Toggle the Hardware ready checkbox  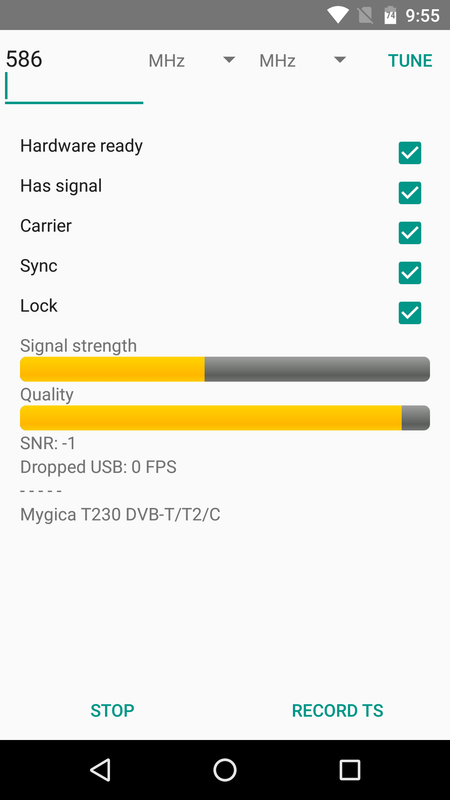pos(410,153)
